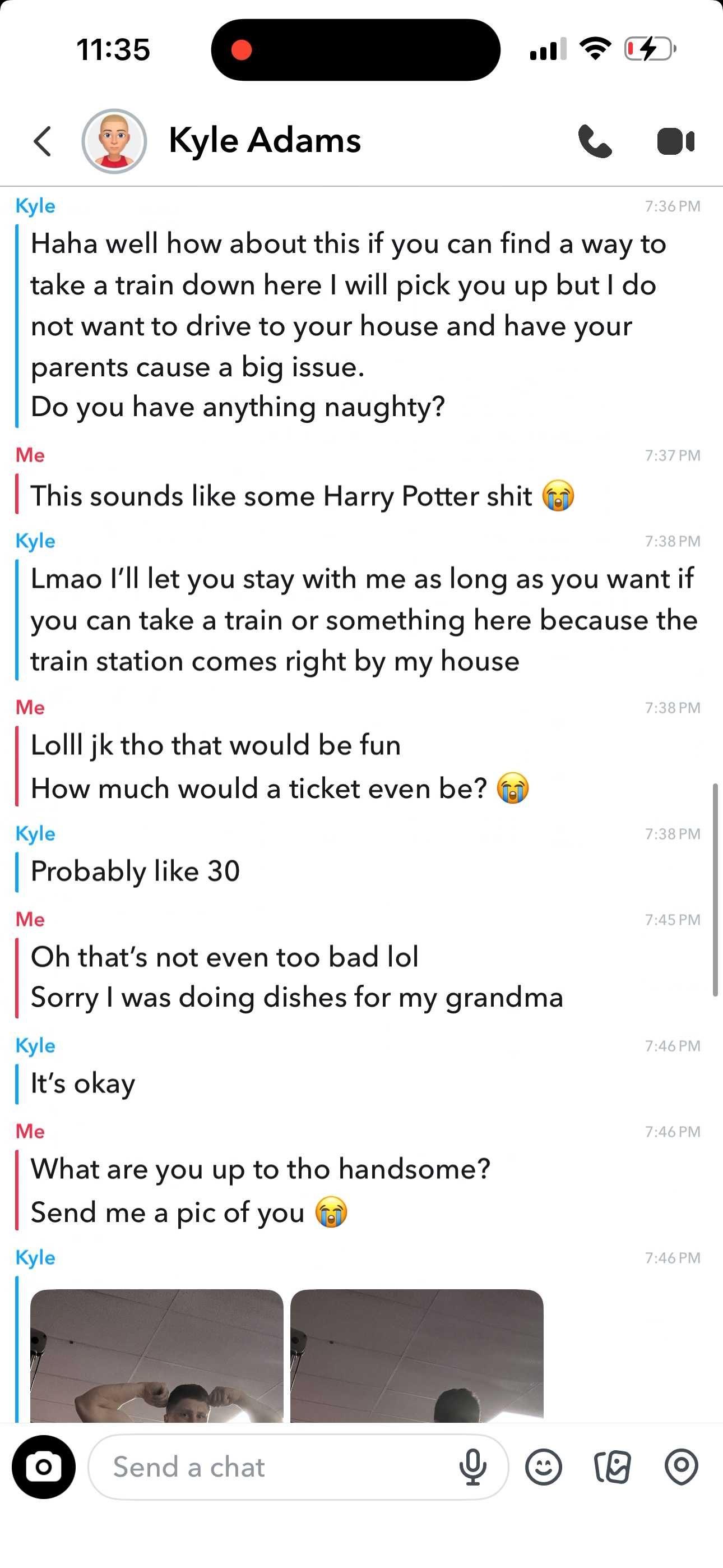Open the first photo sent by Kyle
723x1568 pixels.
157,1355
